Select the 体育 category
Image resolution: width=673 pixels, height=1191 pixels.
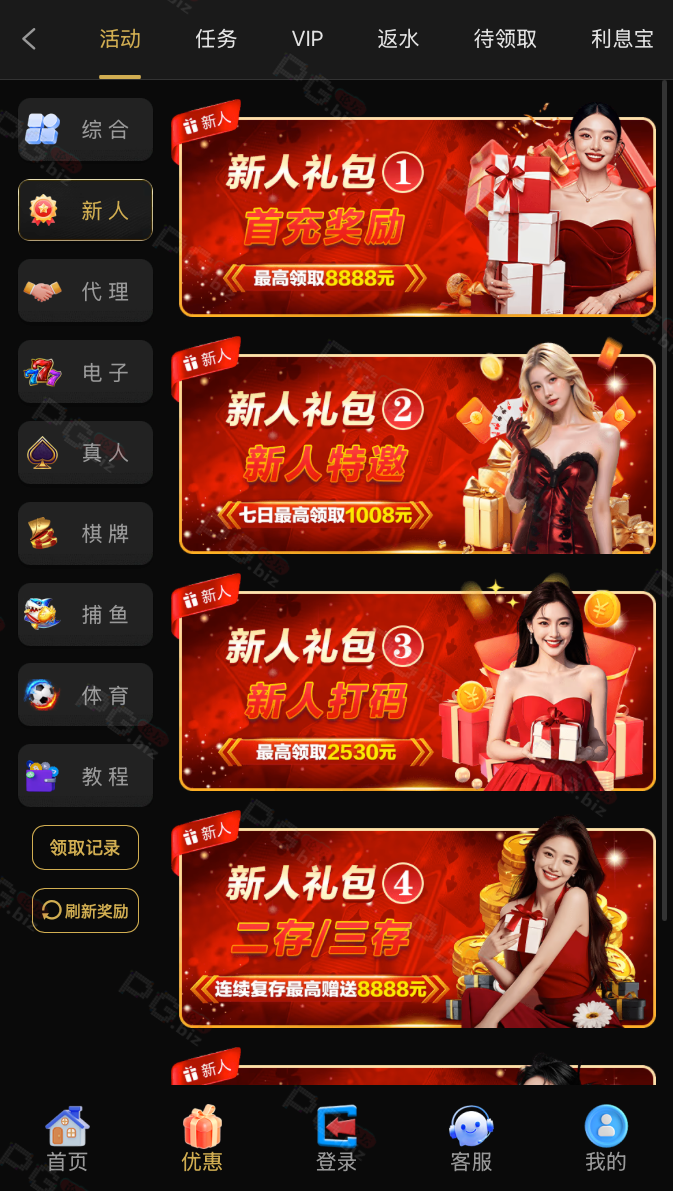(x=85, y=695)
